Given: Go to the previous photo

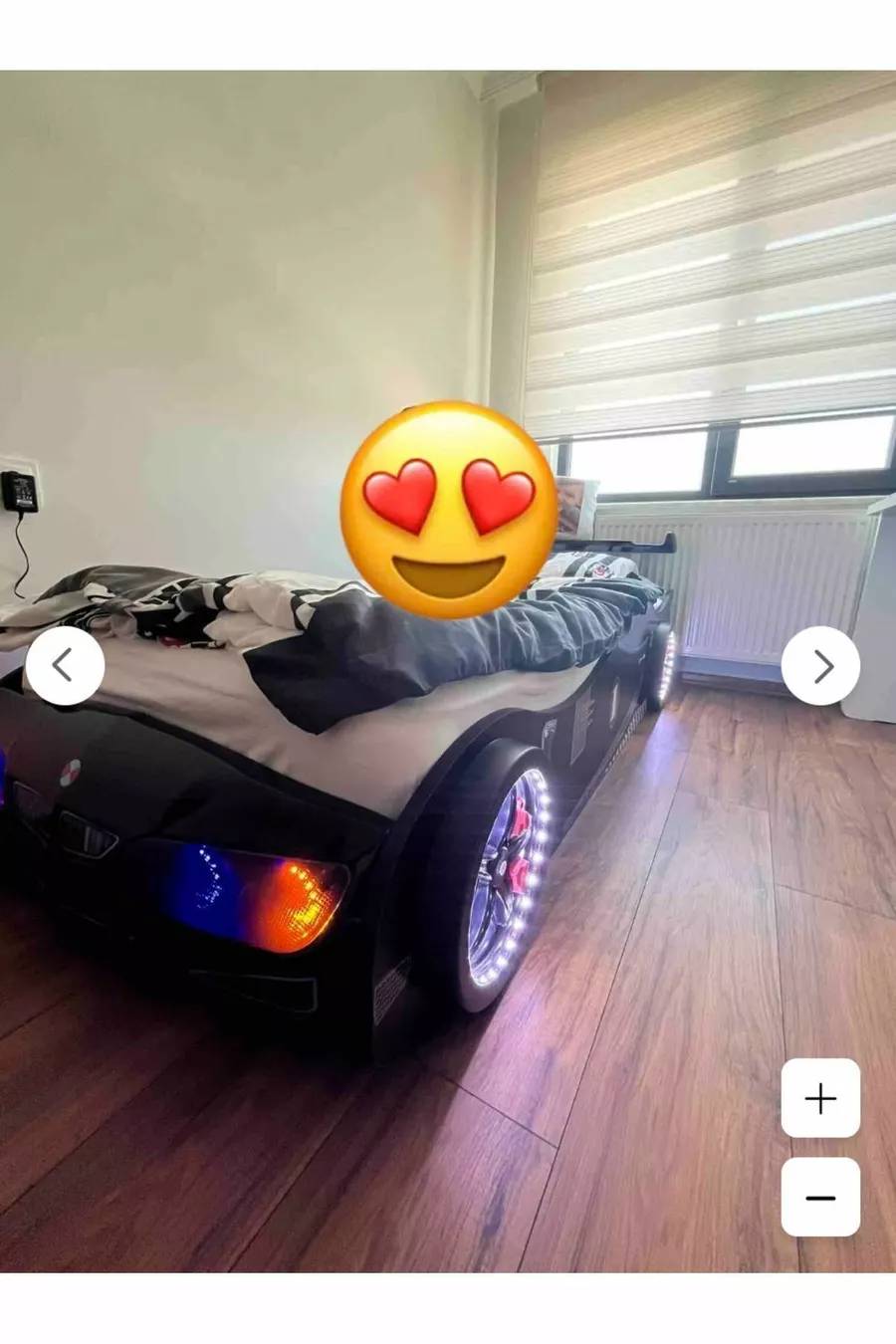Looking at the screenshot, I should pyautogui.click(x=65, y=665).
